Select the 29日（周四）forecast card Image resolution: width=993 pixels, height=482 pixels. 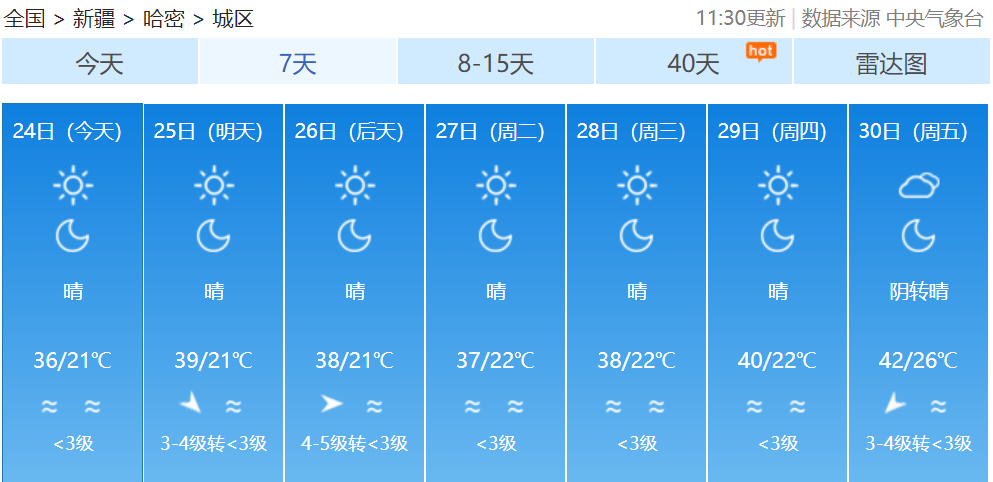click(777, 290)
